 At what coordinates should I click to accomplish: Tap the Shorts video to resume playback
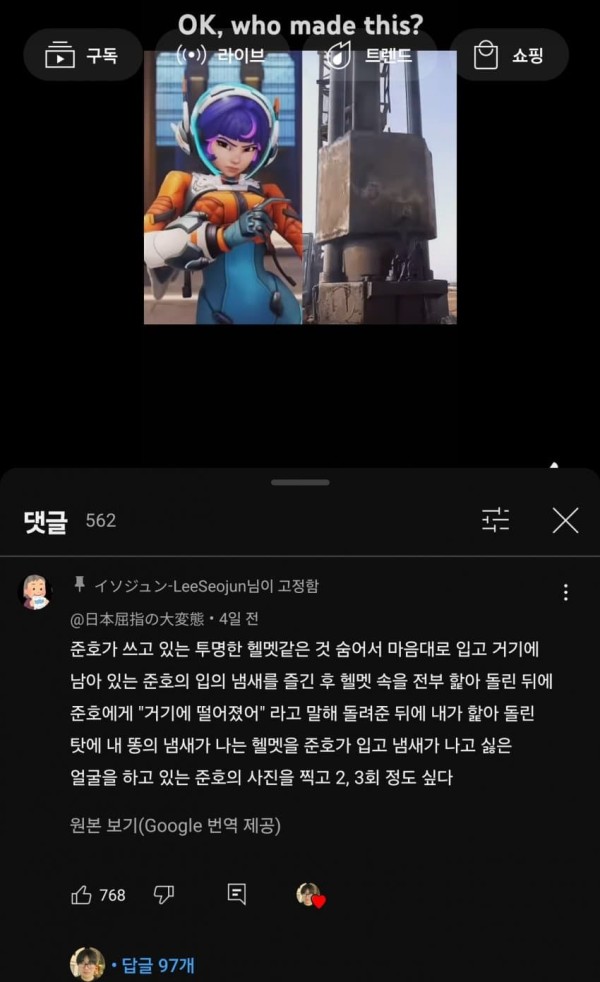[300, 188]
